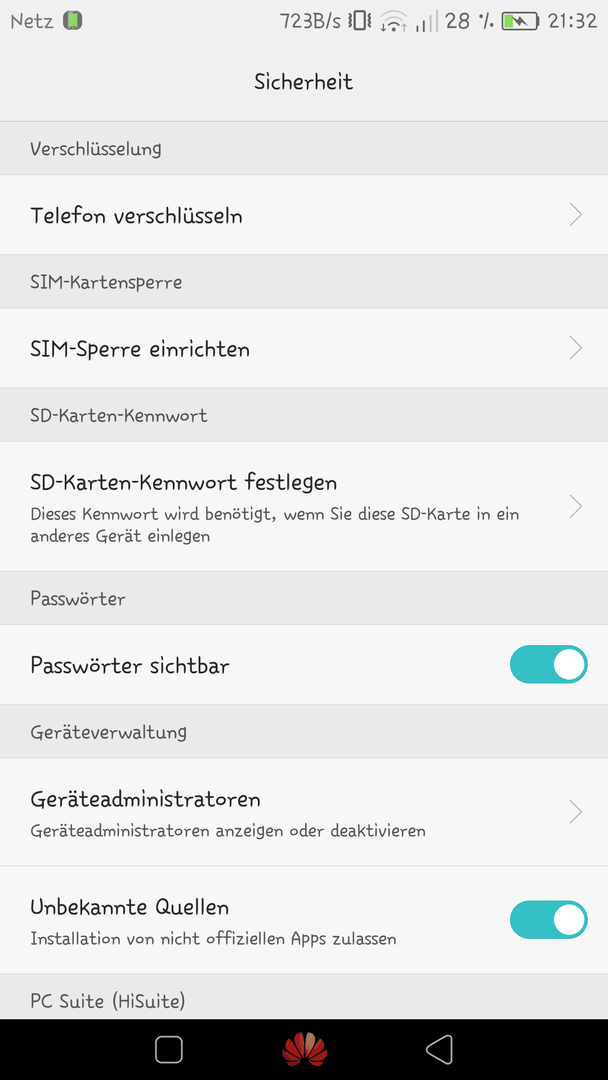This screenshot has height=1080, width=608.
Task: Tap the Huawei home button
Action: click(x=304, y=1050)
